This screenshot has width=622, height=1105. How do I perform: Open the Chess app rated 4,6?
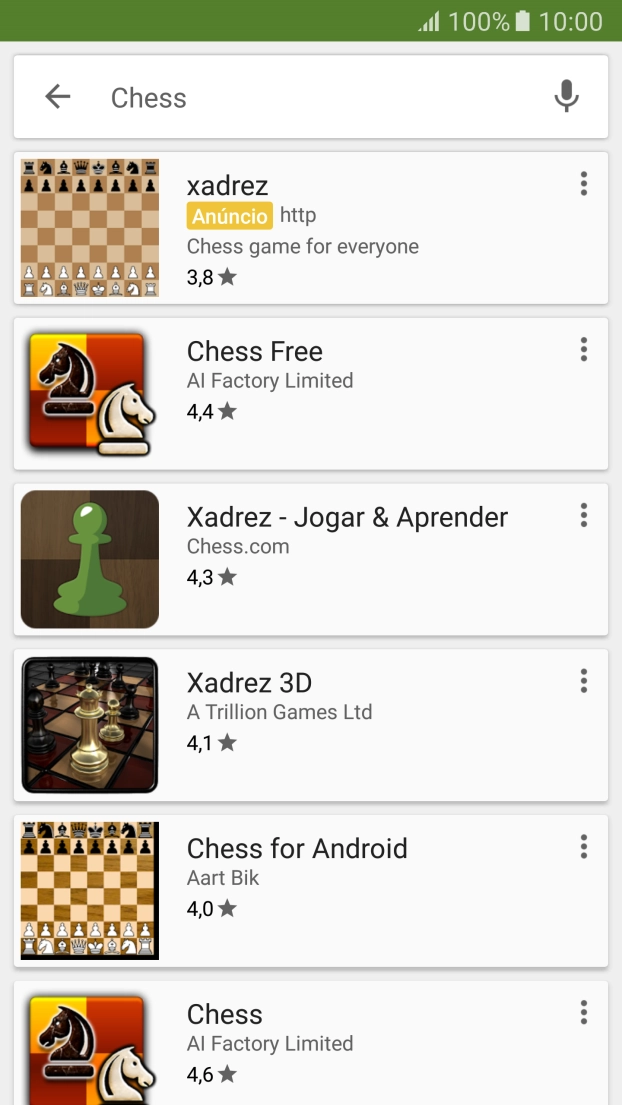pyautogui.click(x=300, y=1045)
